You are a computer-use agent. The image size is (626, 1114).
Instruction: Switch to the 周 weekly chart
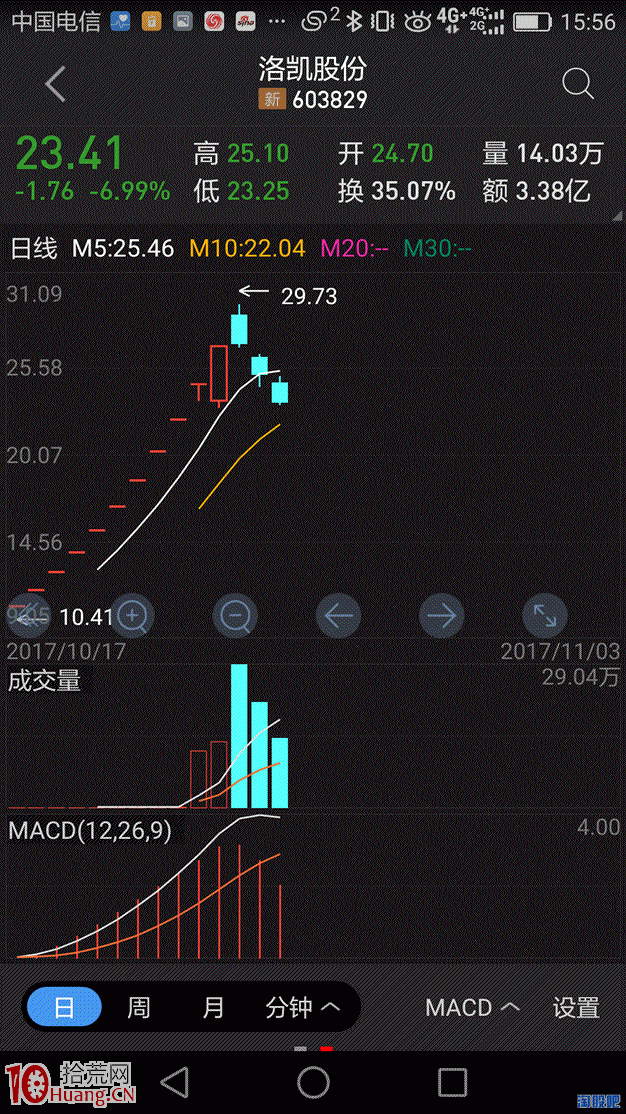[x=139, y=1007]
